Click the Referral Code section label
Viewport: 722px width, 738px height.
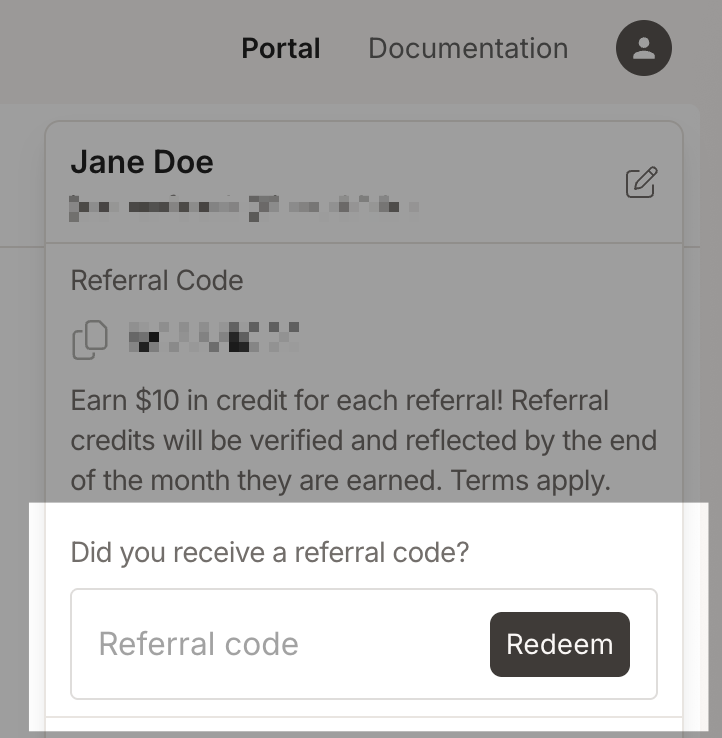(156, 281)
